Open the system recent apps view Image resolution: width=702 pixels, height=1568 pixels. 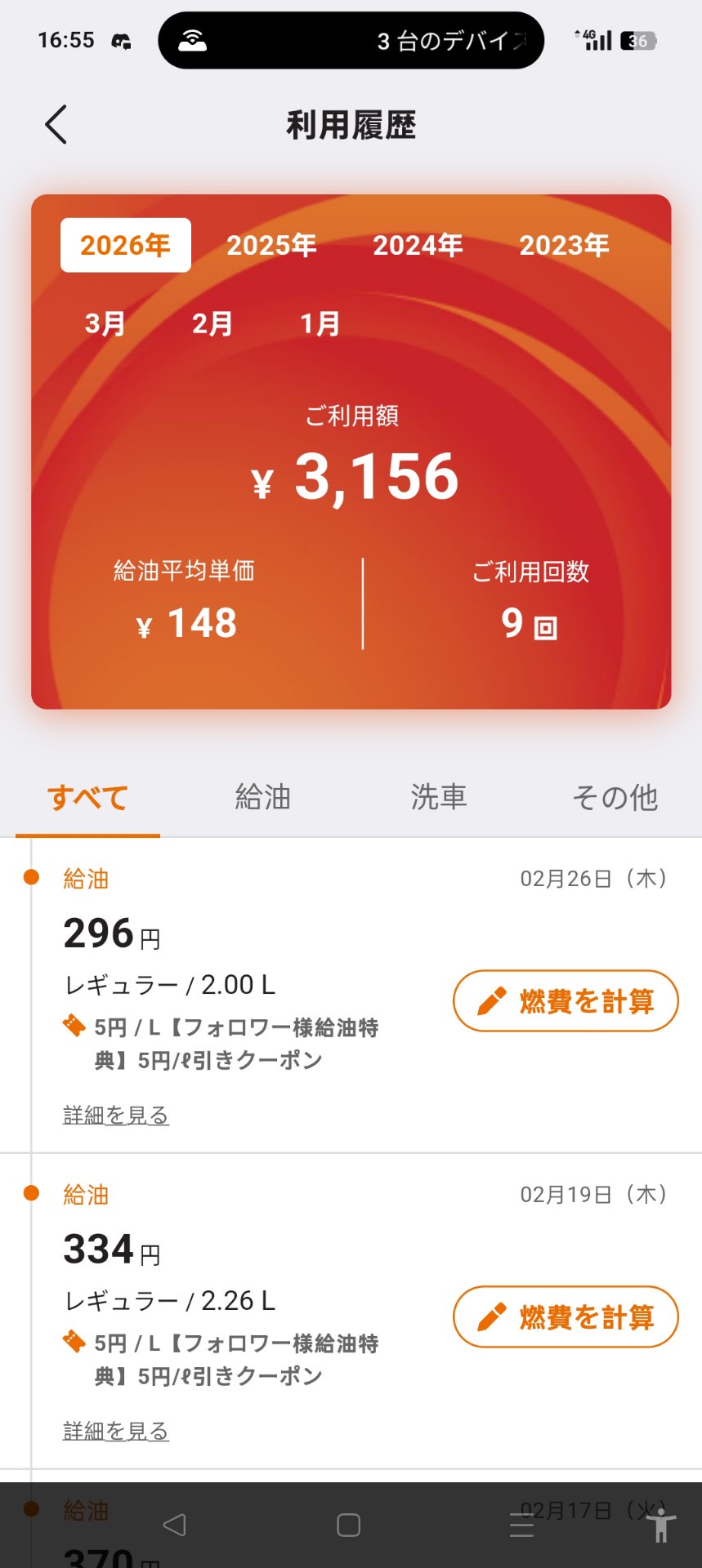point(521,1526)
